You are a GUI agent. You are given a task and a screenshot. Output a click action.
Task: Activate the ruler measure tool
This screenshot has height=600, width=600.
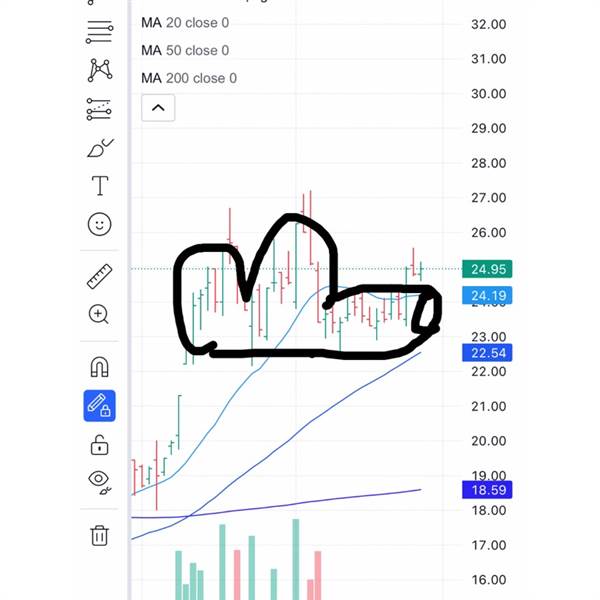99,276
